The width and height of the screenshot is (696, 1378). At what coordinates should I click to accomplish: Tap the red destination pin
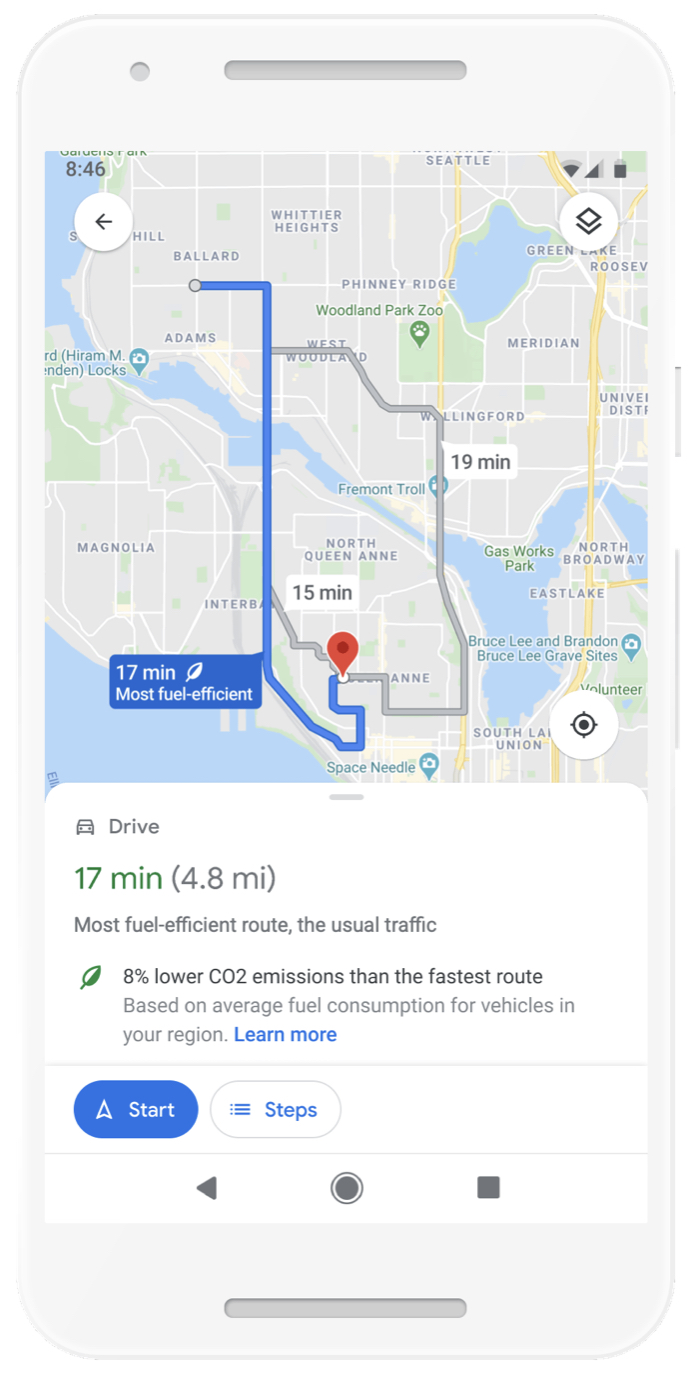(x=343, y=654)
